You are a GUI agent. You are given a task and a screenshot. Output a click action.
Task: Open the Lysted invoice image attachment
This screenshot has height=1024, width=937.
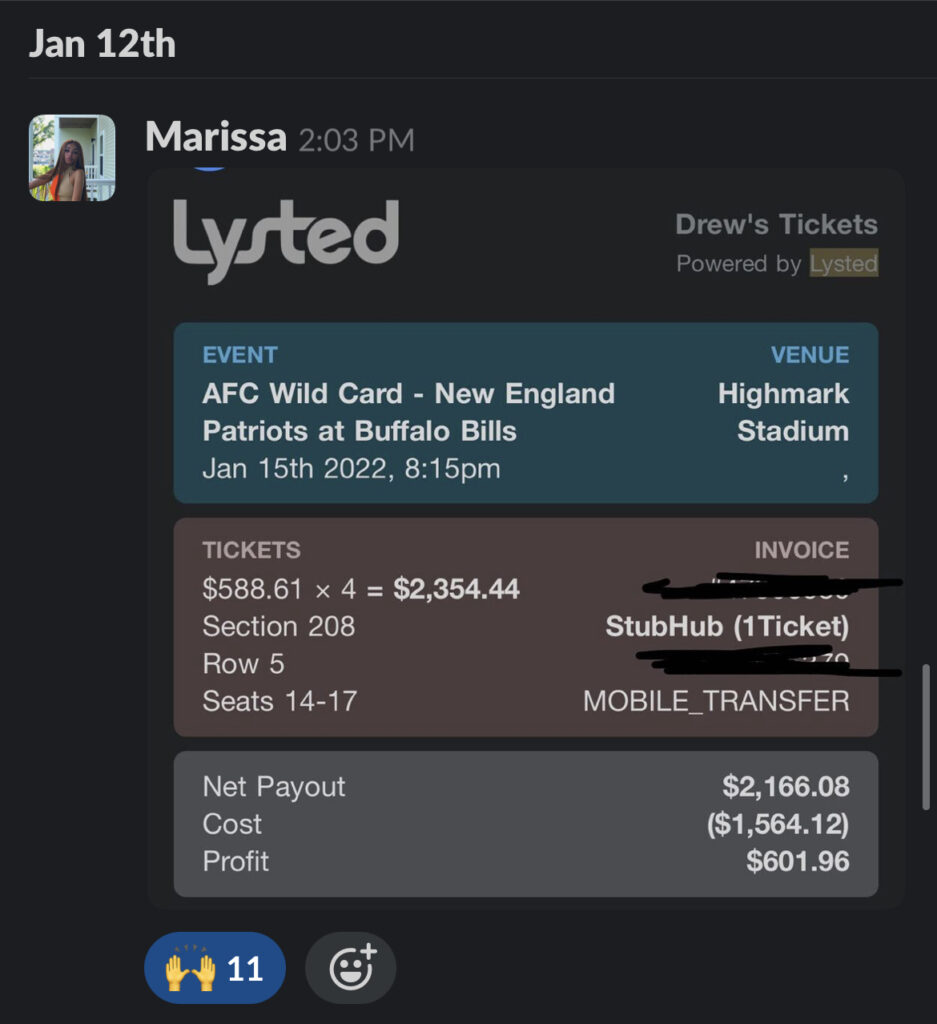pos(526,538)
